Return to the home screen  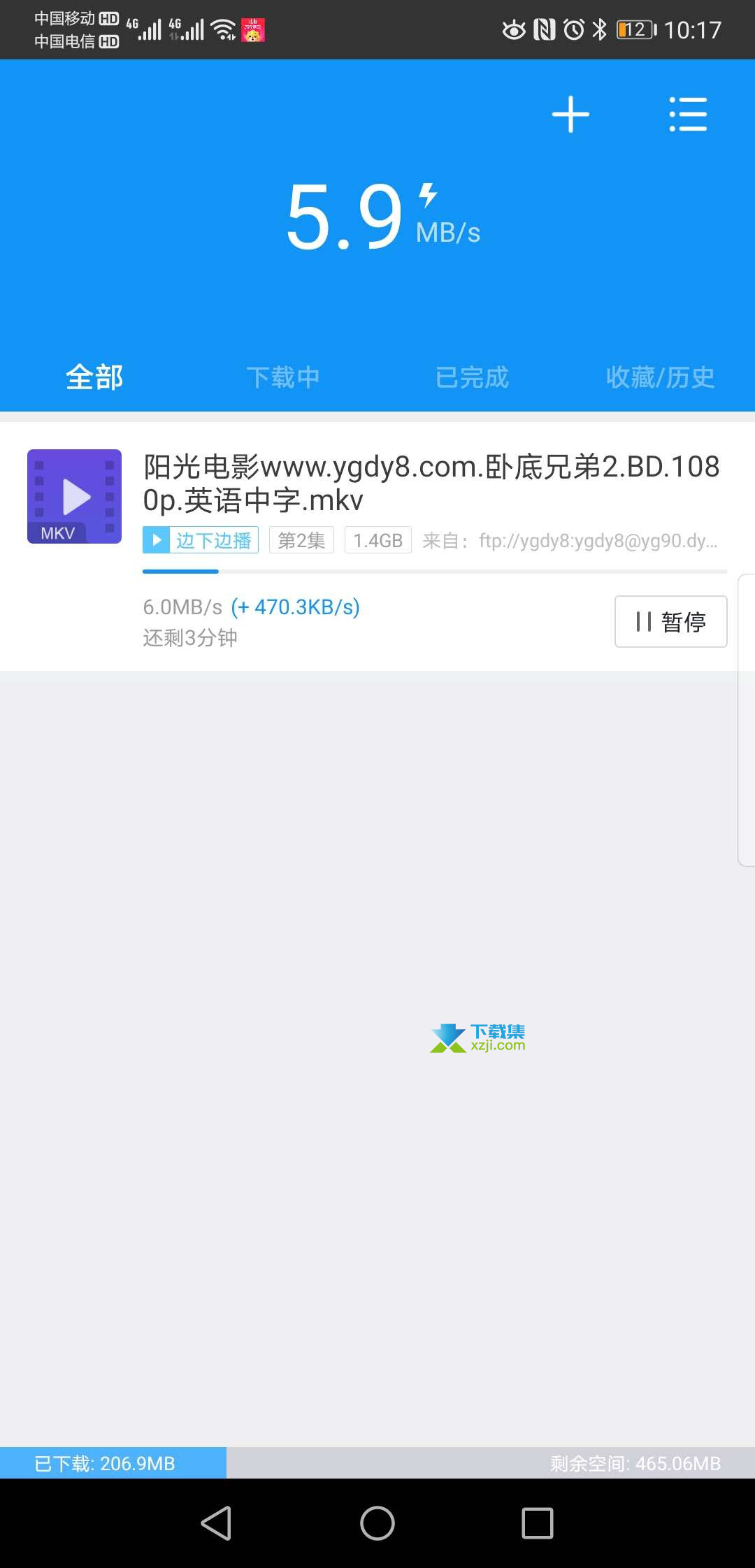point(377,1523)
